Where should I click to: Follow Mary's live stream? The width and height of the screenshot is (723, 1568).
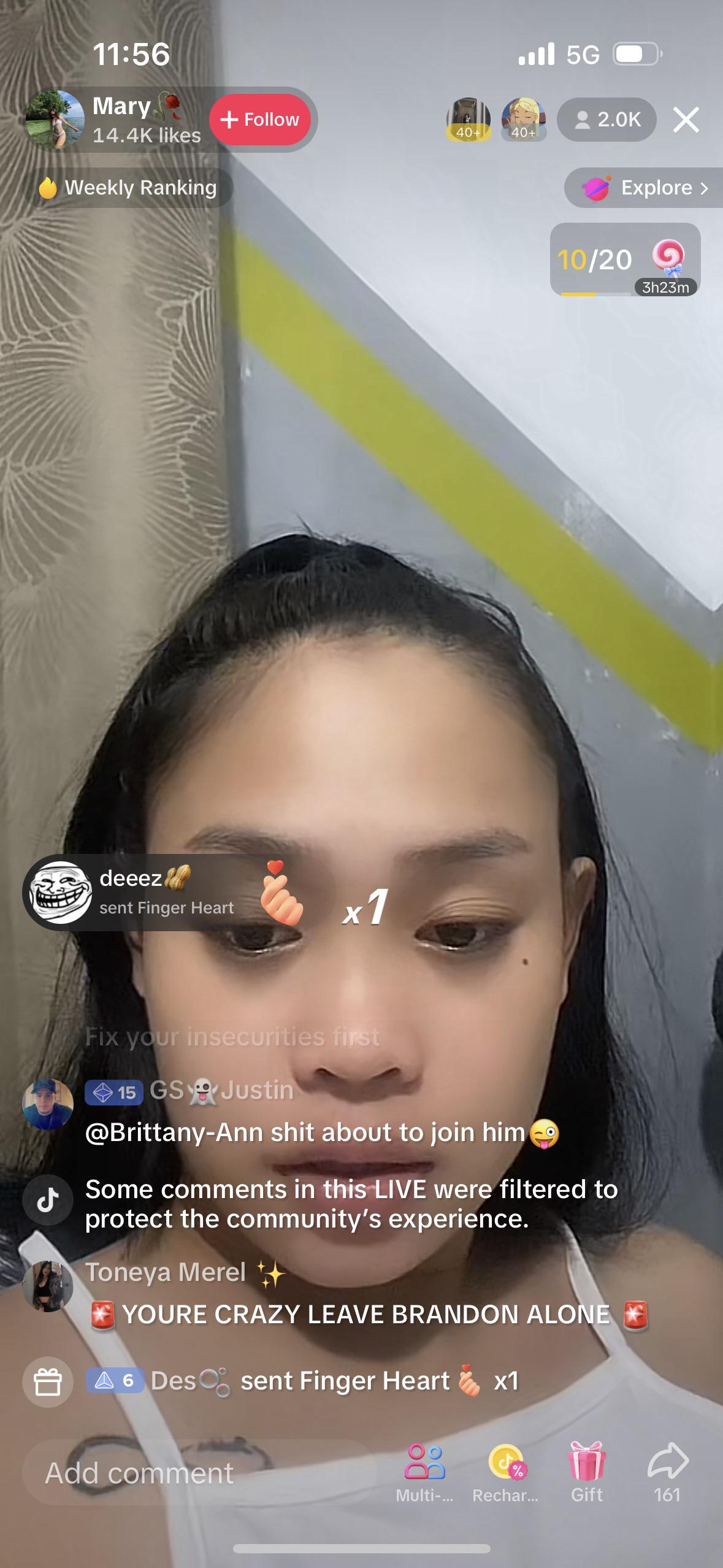tap(260, 120)
